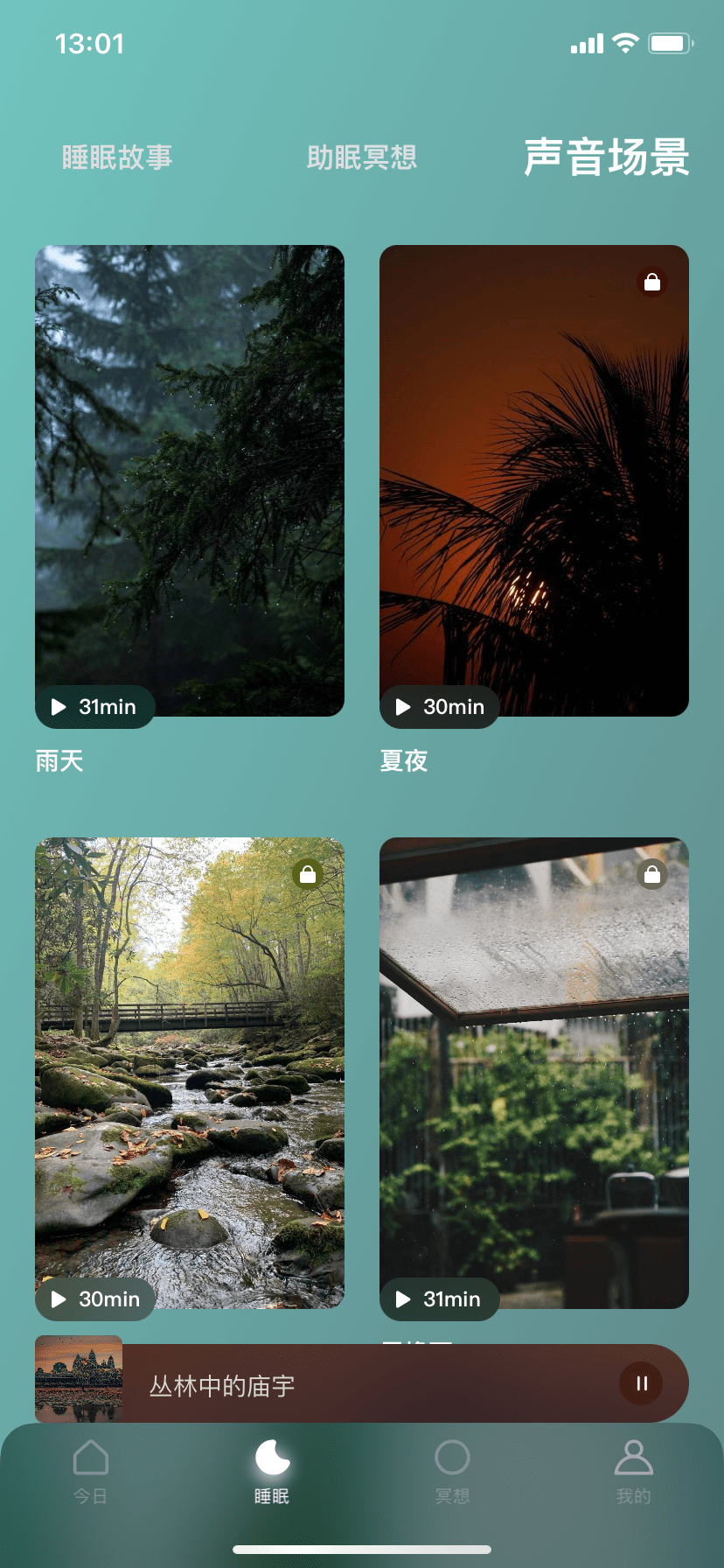This screenshot has width=724, height=1568.
Task: Open the 雨天 sound scene card
Action: (x=189, y=481)
